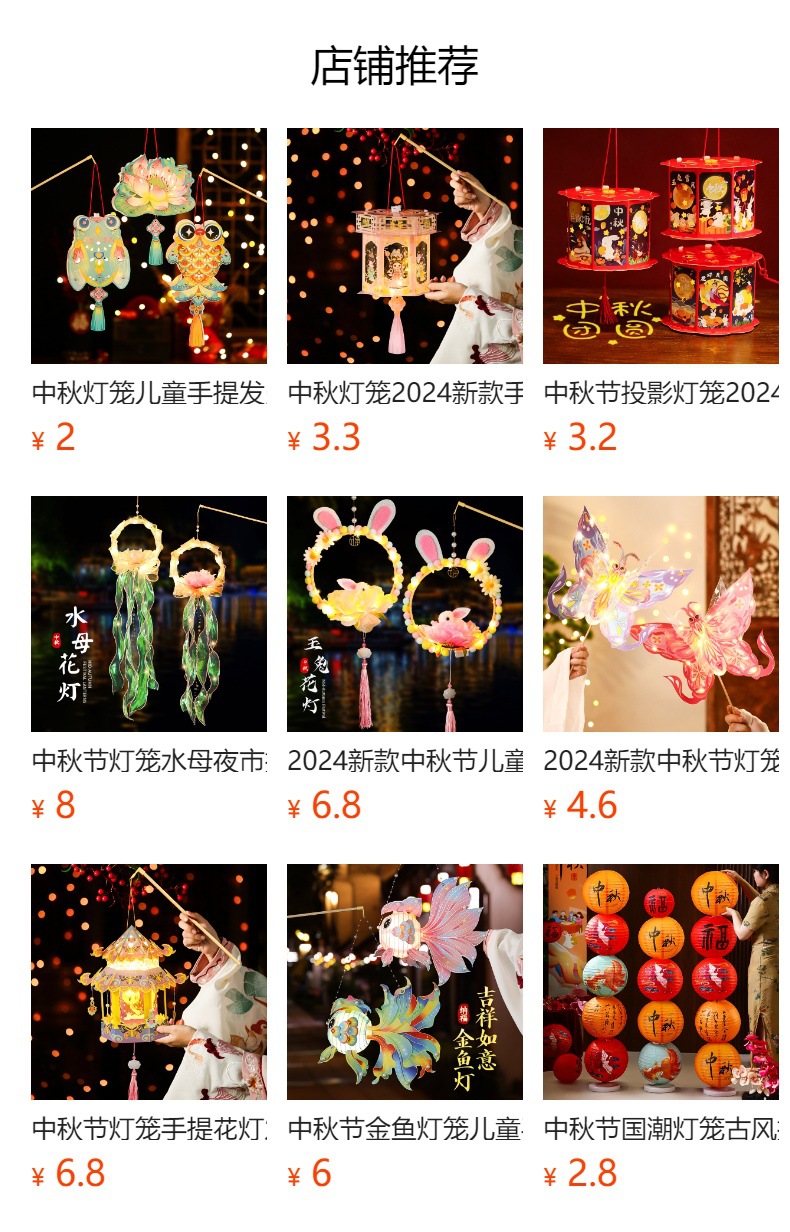Open the 中秋节国潮灯笼 paper lanterns at ¥2.8
Viewport: 790px width, 1232px height.
point(660,982)
